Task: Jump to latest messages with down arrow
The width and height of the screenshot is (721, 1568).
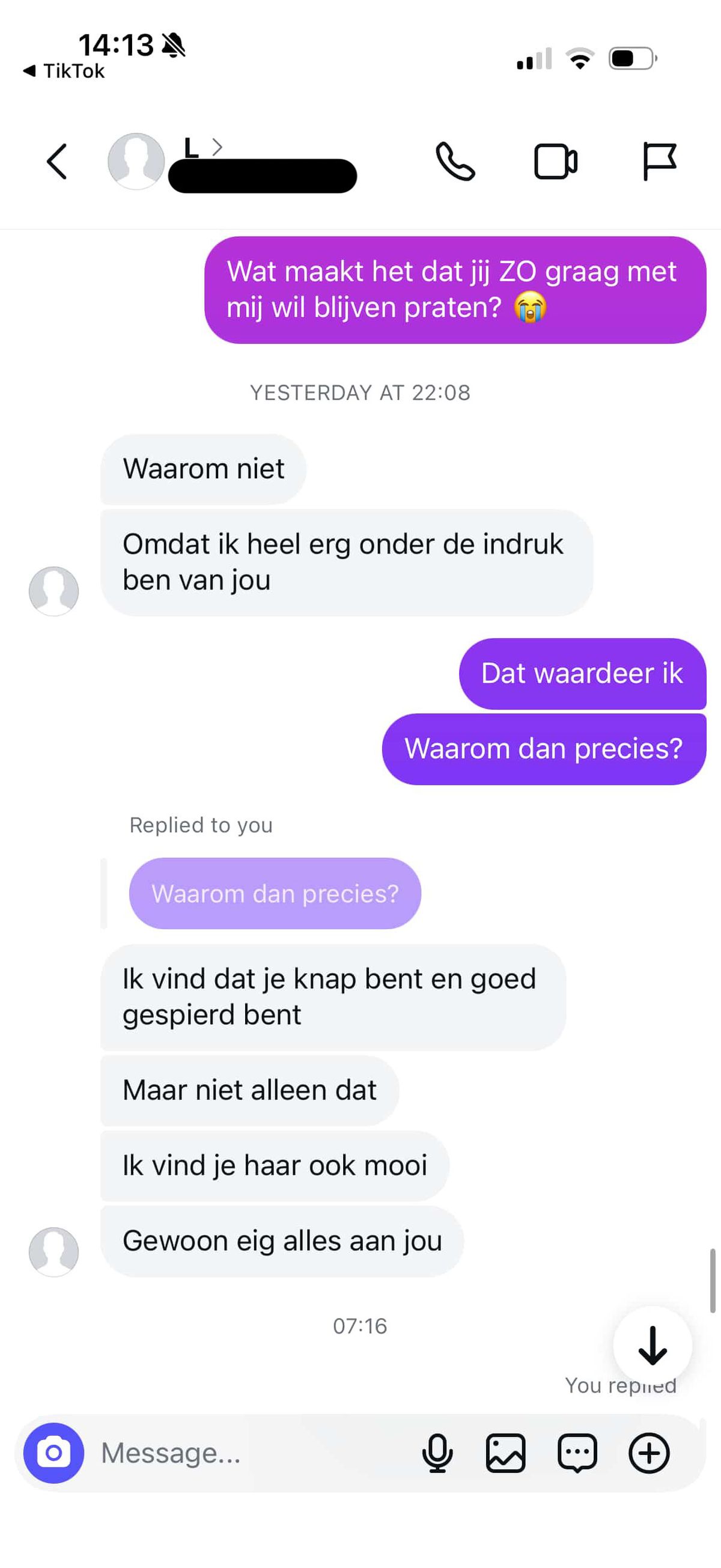Action: coord(653,1345)
